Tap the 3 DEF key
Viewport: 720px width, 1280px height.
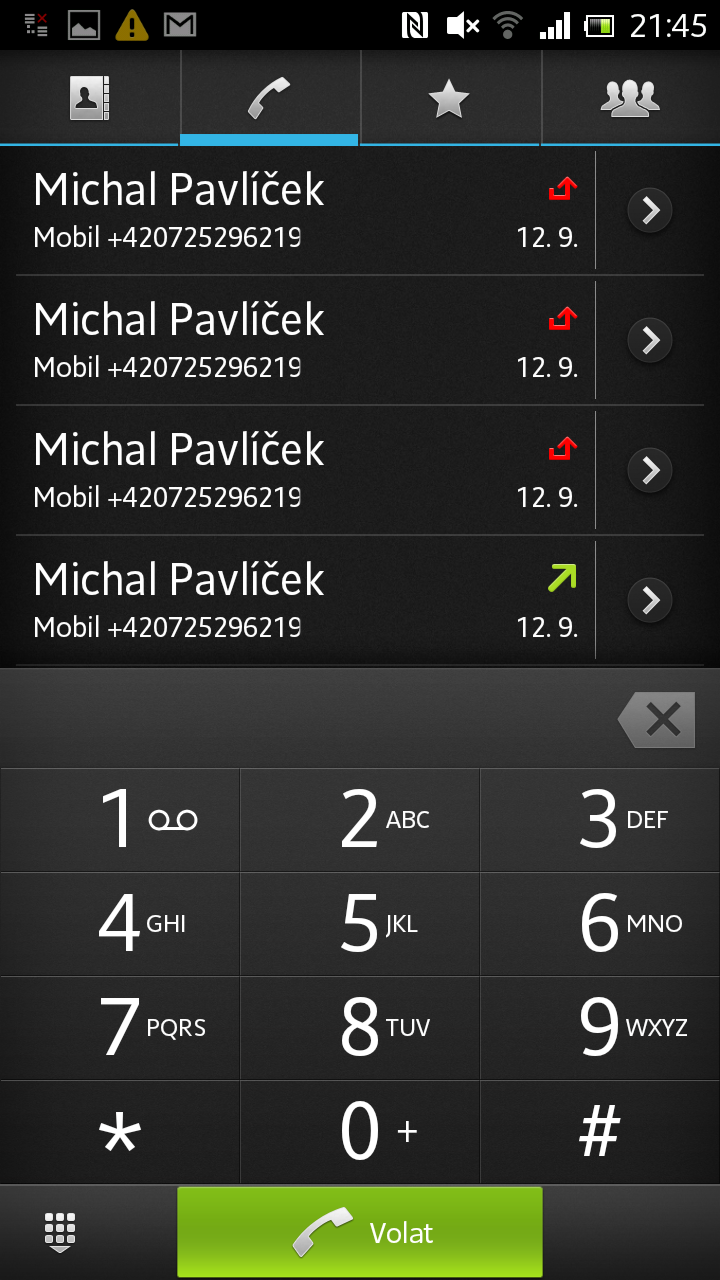(x=600, y=820)
